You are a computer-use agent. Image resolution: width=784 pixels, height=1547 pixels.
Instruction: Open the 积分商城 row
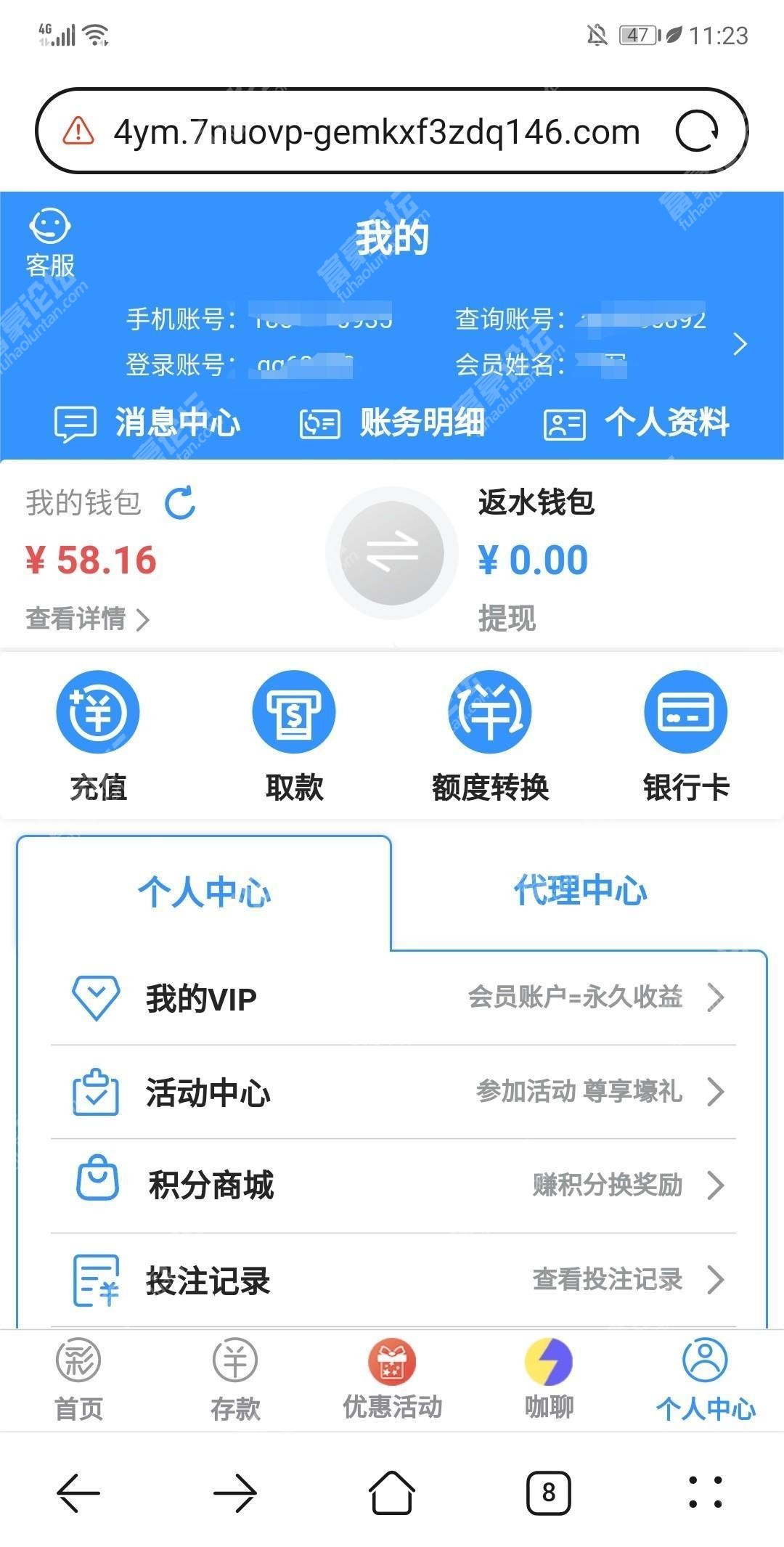point(393,1185)
